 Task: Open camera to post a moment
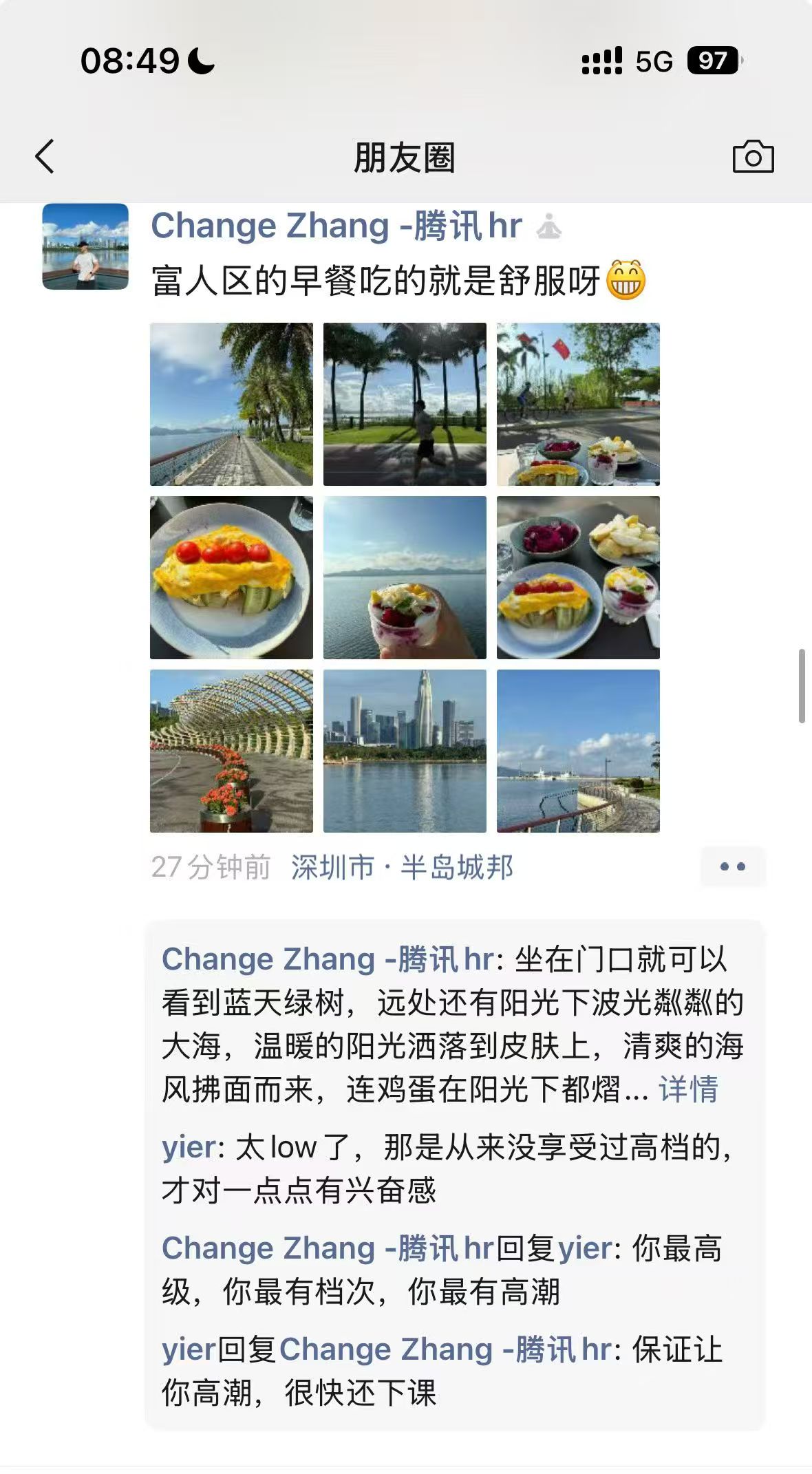click(x=753, y=157)
